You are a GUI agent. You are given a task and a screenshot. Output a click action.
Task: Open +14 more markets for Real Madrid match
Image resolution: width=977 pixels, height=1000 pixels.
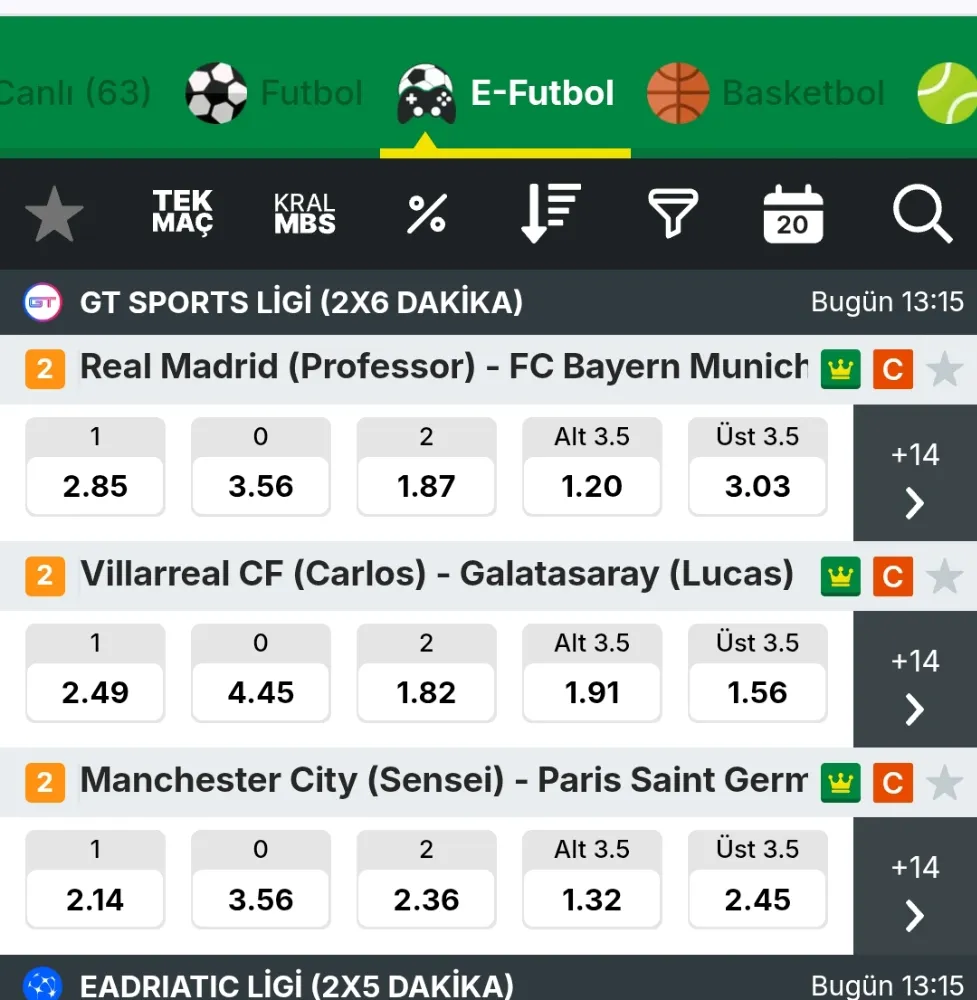tap(914, 474)
